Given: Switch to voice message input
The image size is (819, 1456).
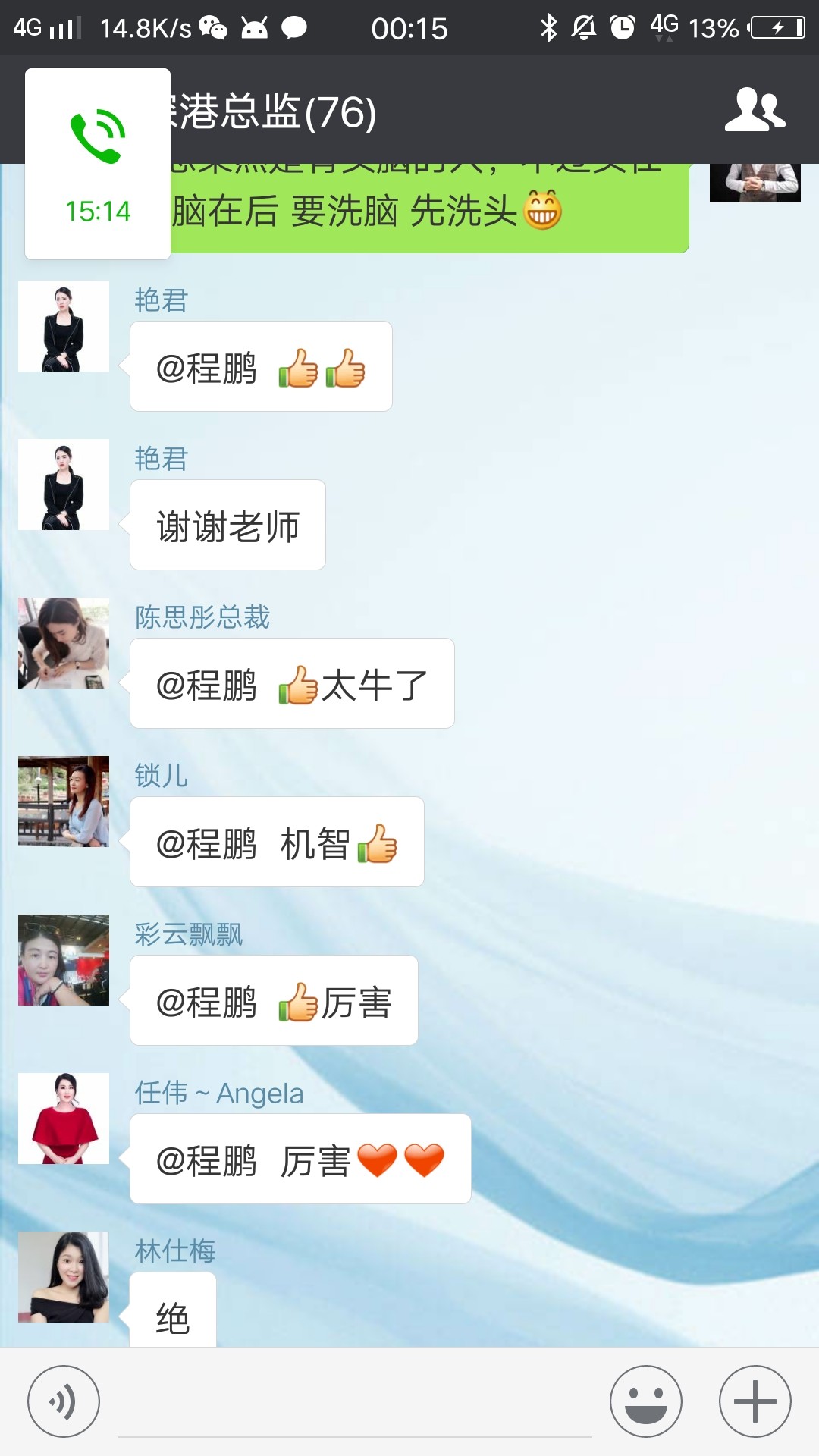Looking at the screenshot, I should (64, 1401).
